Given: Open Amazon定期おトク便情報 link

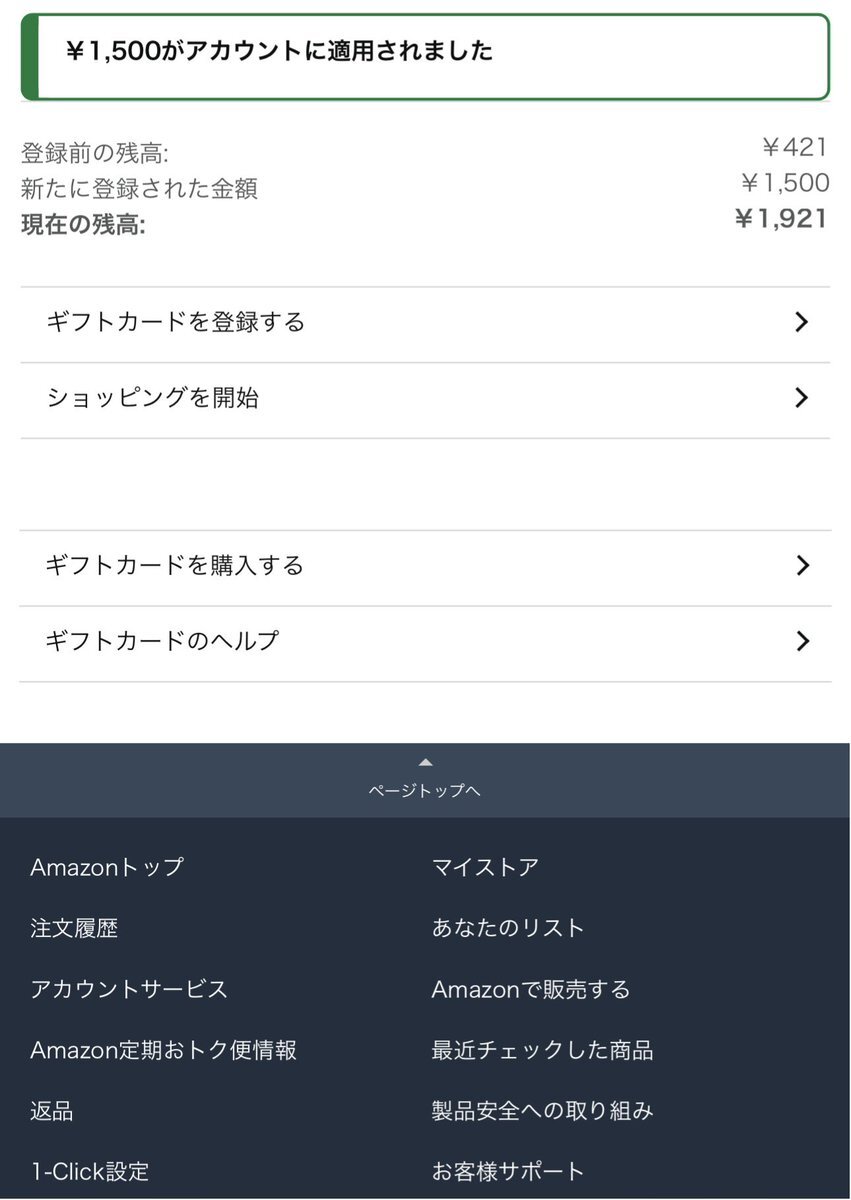Looking at the screenshot, I should 164,1050.
